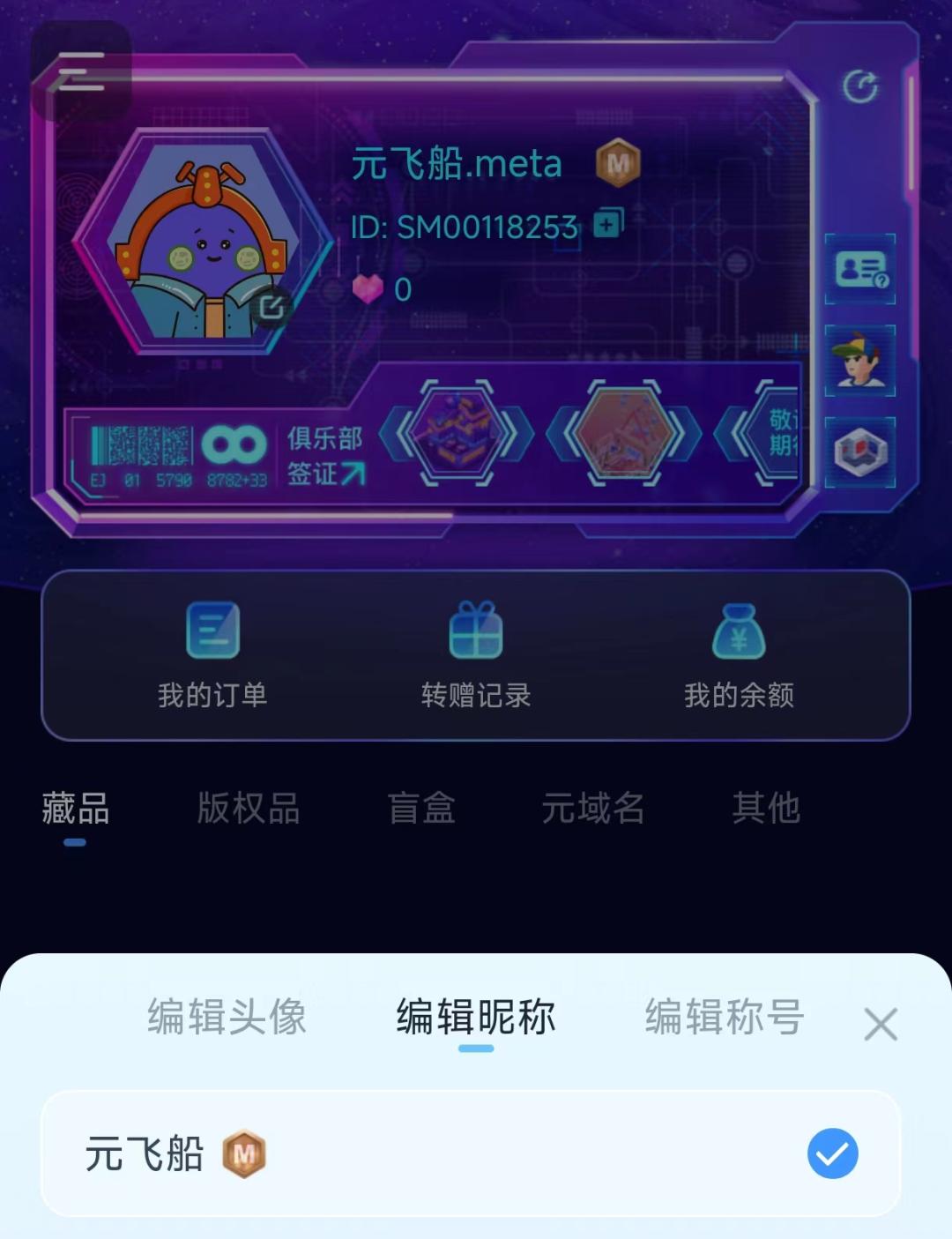Screen dimensions: 952x1239
Task: Select the 元飞船 nickname option
Action: [471, 1153]
